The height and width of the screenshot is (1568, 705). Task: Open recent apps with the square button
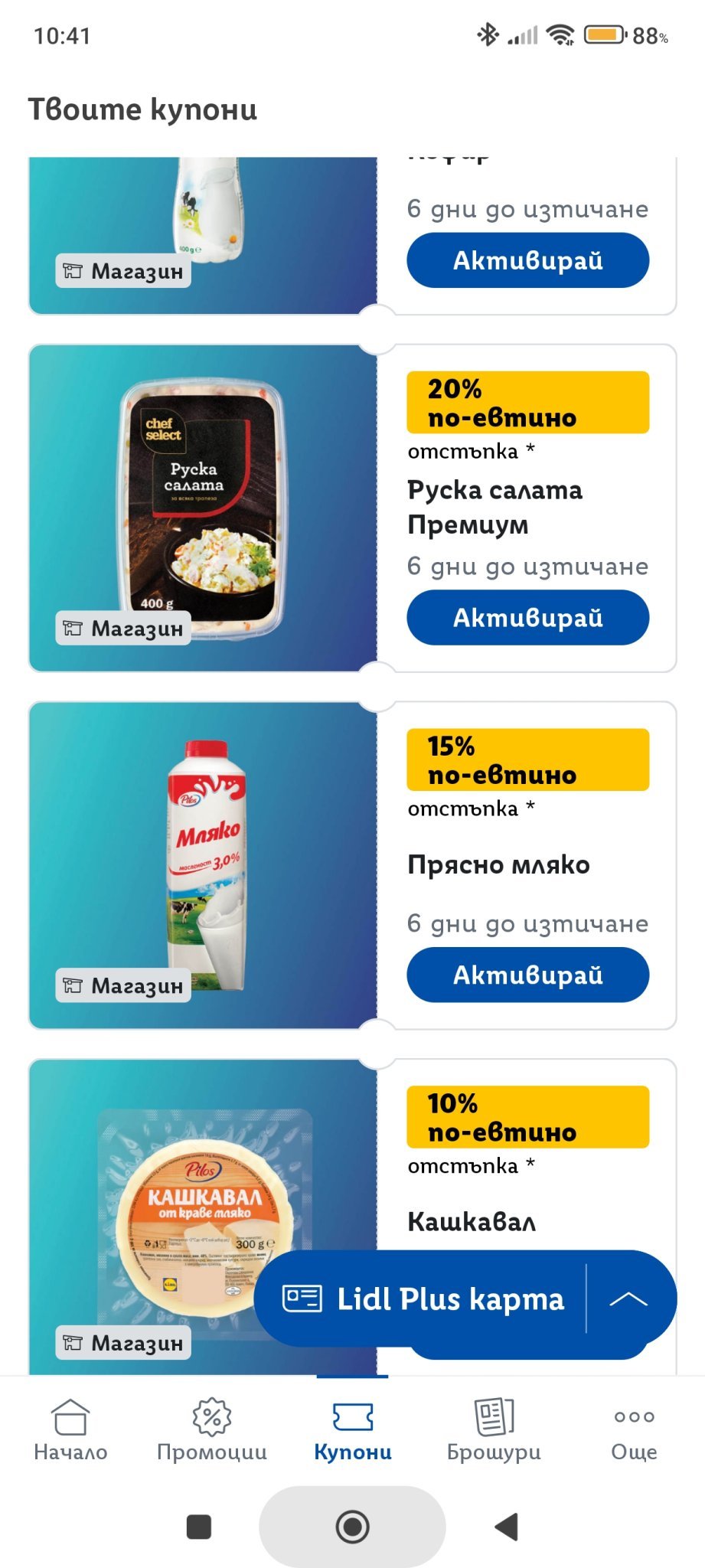199,1527
